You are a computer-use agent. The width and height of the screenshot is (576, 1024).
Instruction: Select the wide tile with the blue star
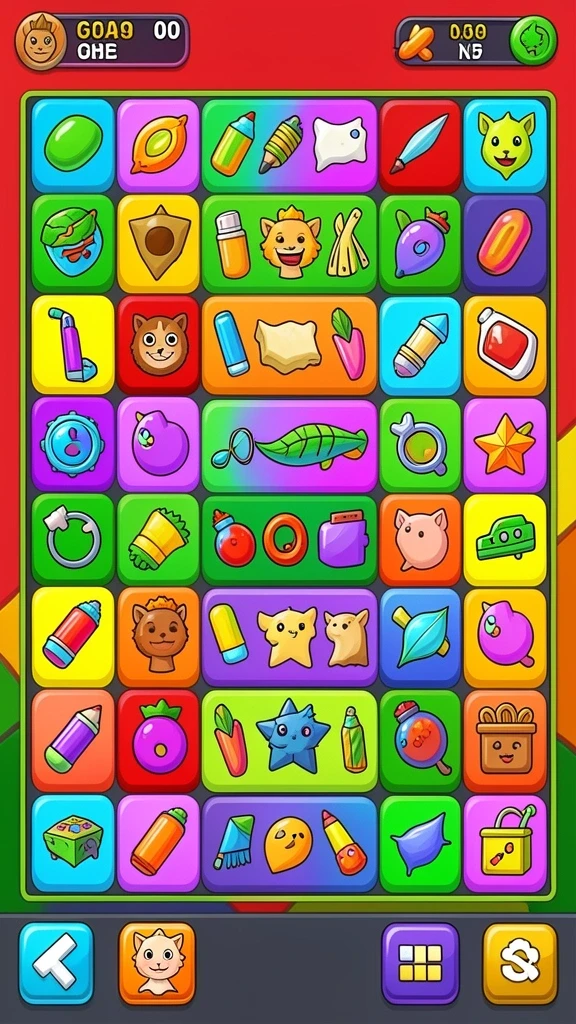click(x=290, y=741)
